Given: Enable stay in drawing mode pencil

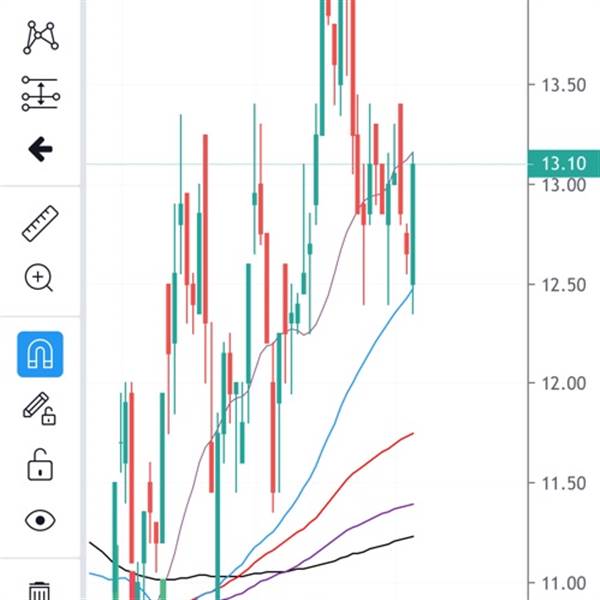Looking at the screenshot, I should [40, 409].
